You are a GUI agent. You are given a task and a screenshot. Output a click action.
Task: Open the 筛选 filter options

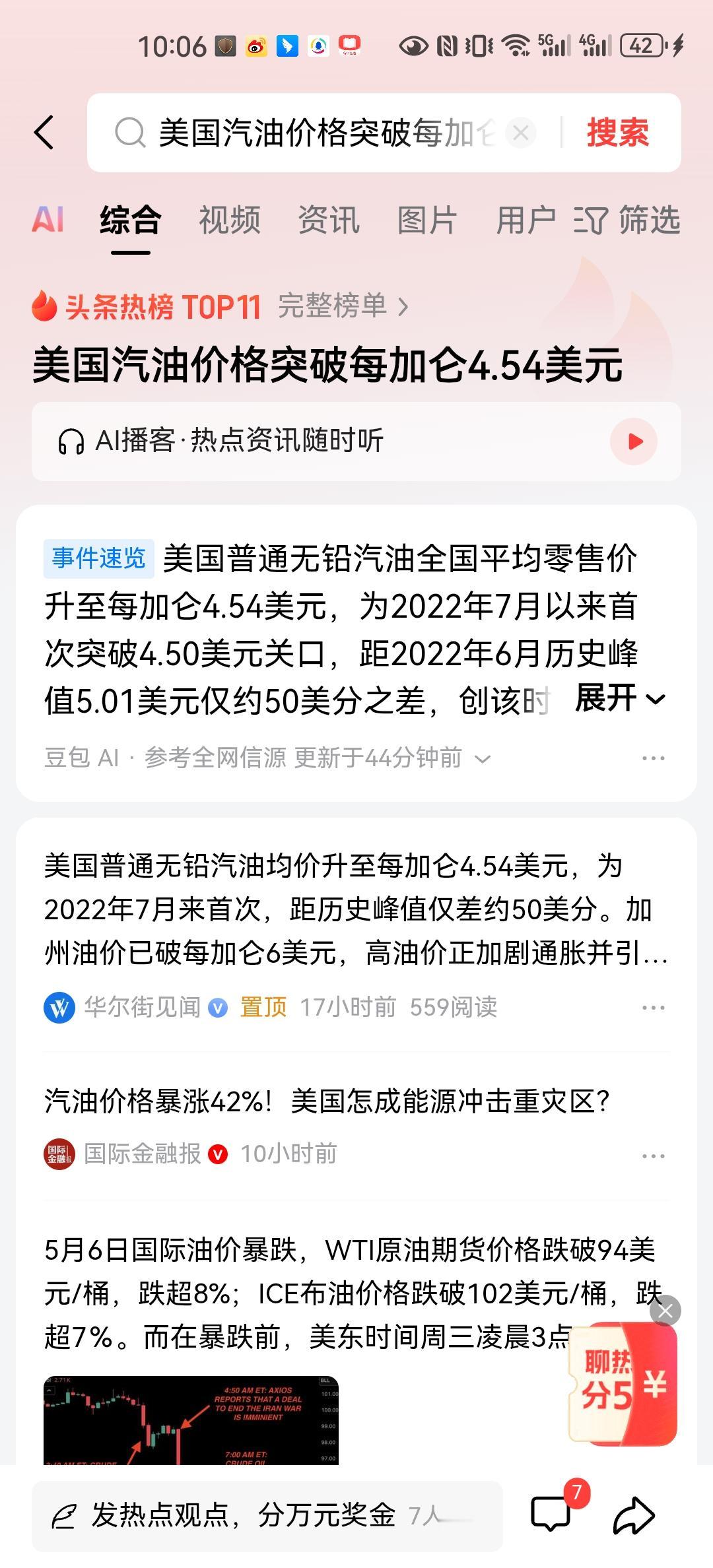tap(627, 220)
